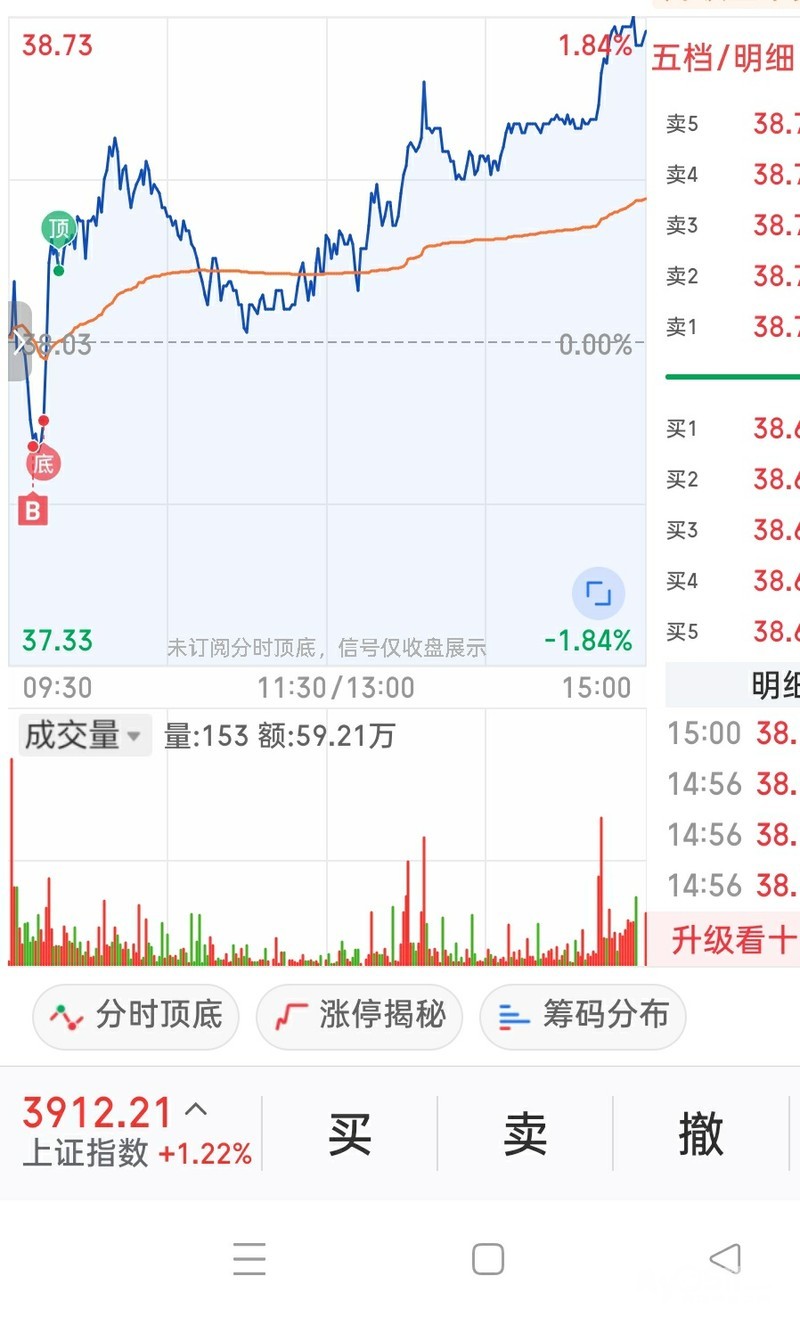View the 筹码分布 chip distribution
The image size is (800, 1317).
click(x=583, y=1017)
